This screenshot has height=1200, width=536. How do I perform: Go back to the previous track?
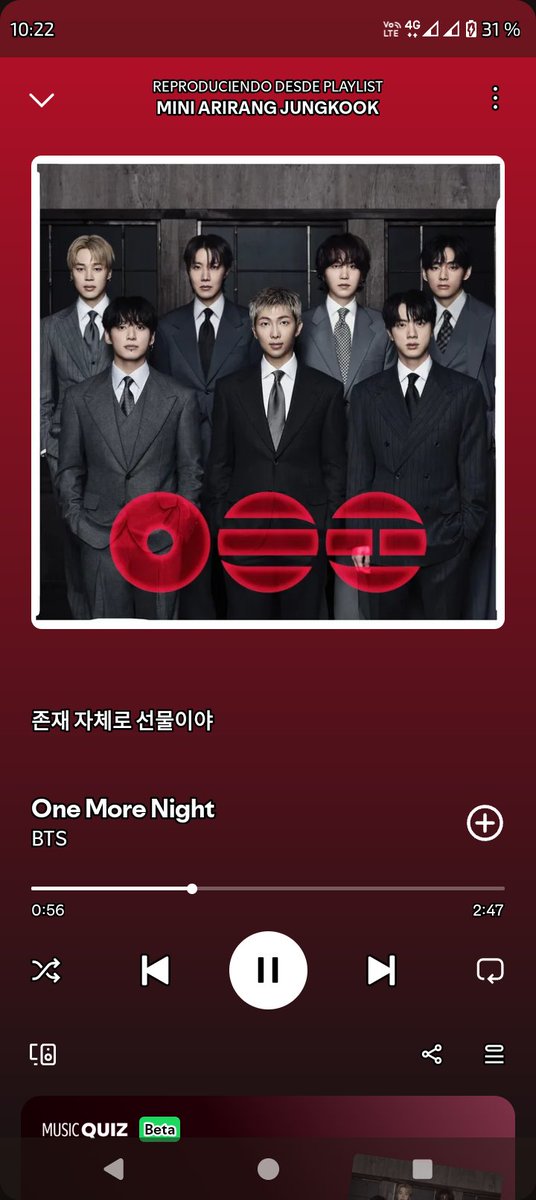coord(155,970)
